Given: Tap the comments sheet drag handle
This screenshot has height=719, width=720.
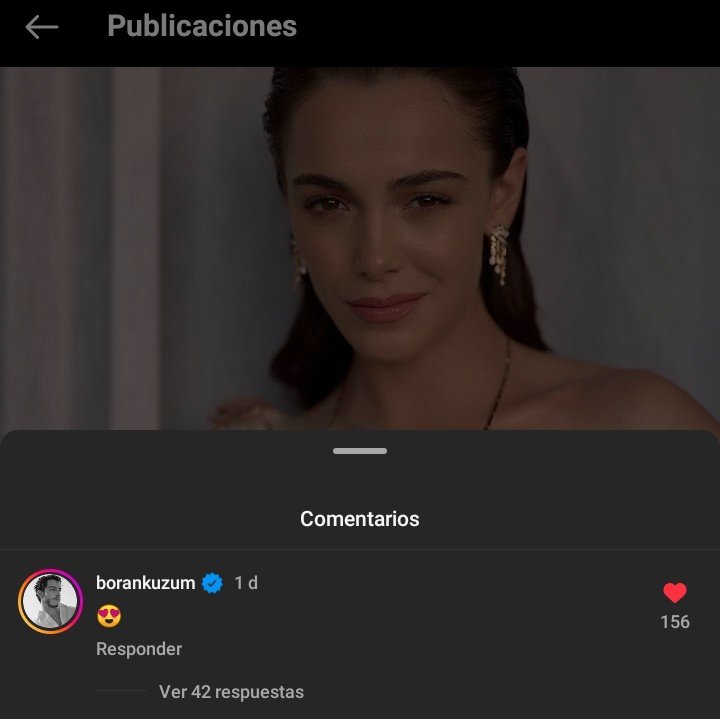Looking at the screenshot, I should pyautogui.click(x=360, y=451).
